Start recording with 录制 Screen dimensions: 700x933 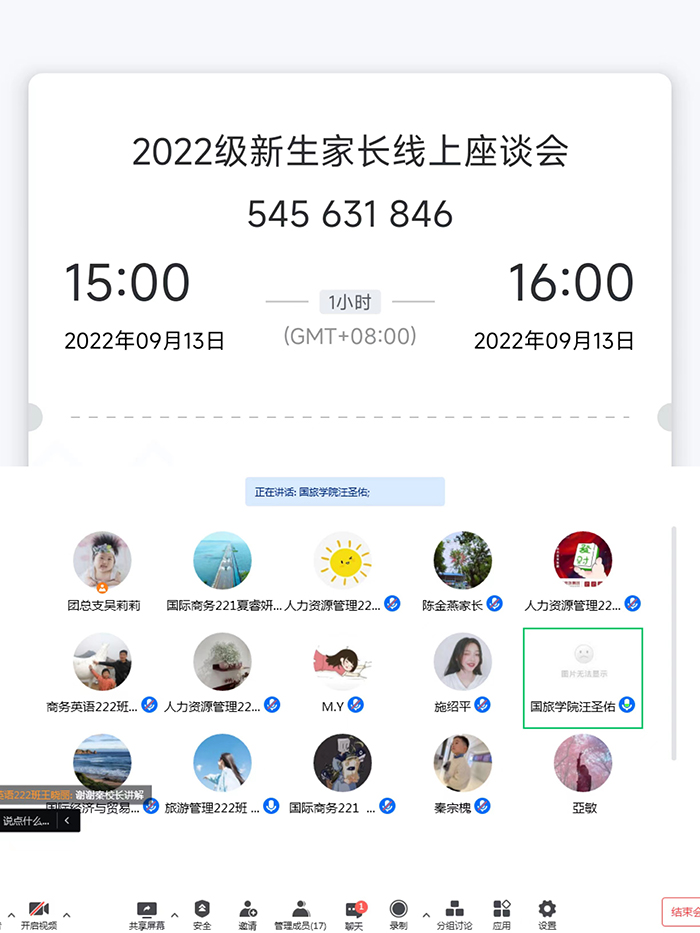[398, 914]
